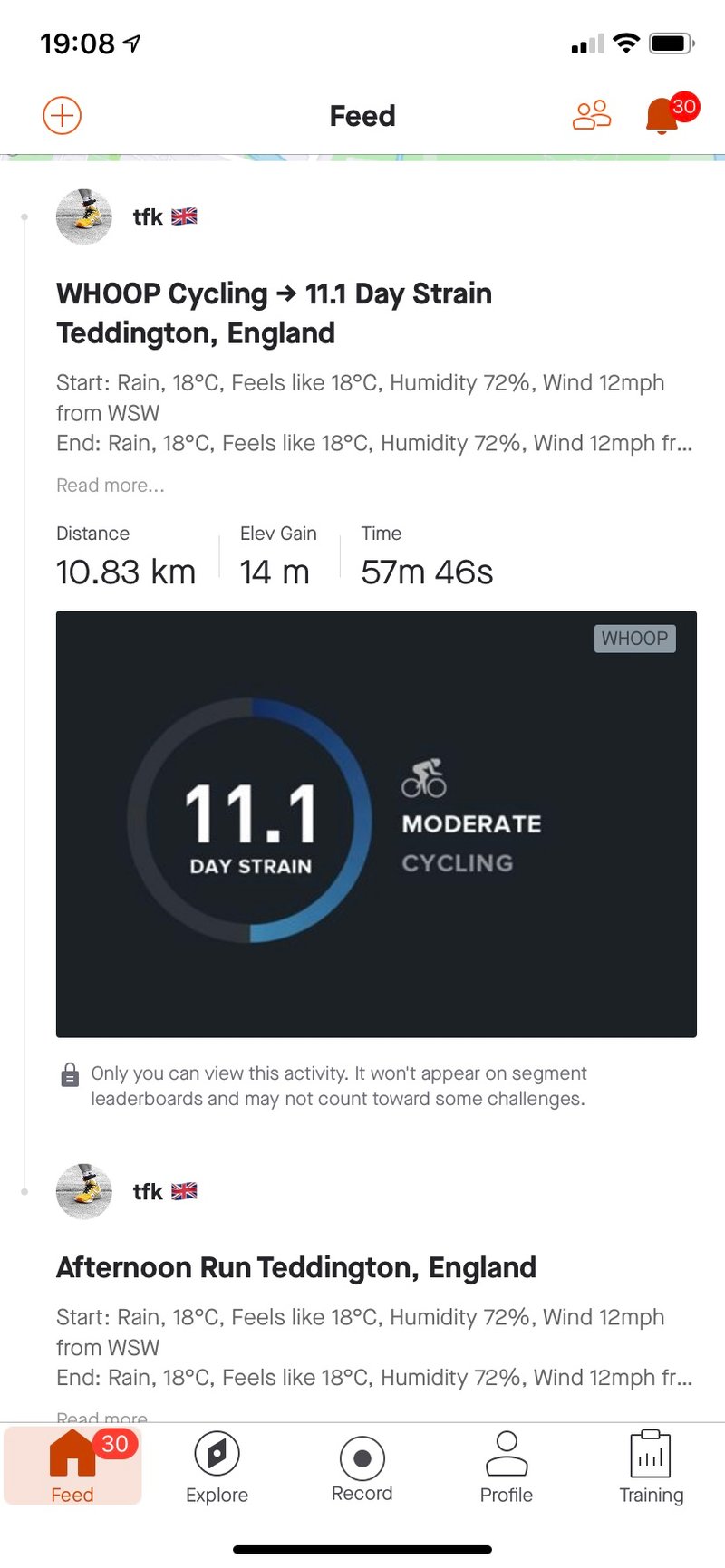The image size is (725, 1568).
Task: Open the Afternoon Run Teddington activity
Action: click(296, 1267)
